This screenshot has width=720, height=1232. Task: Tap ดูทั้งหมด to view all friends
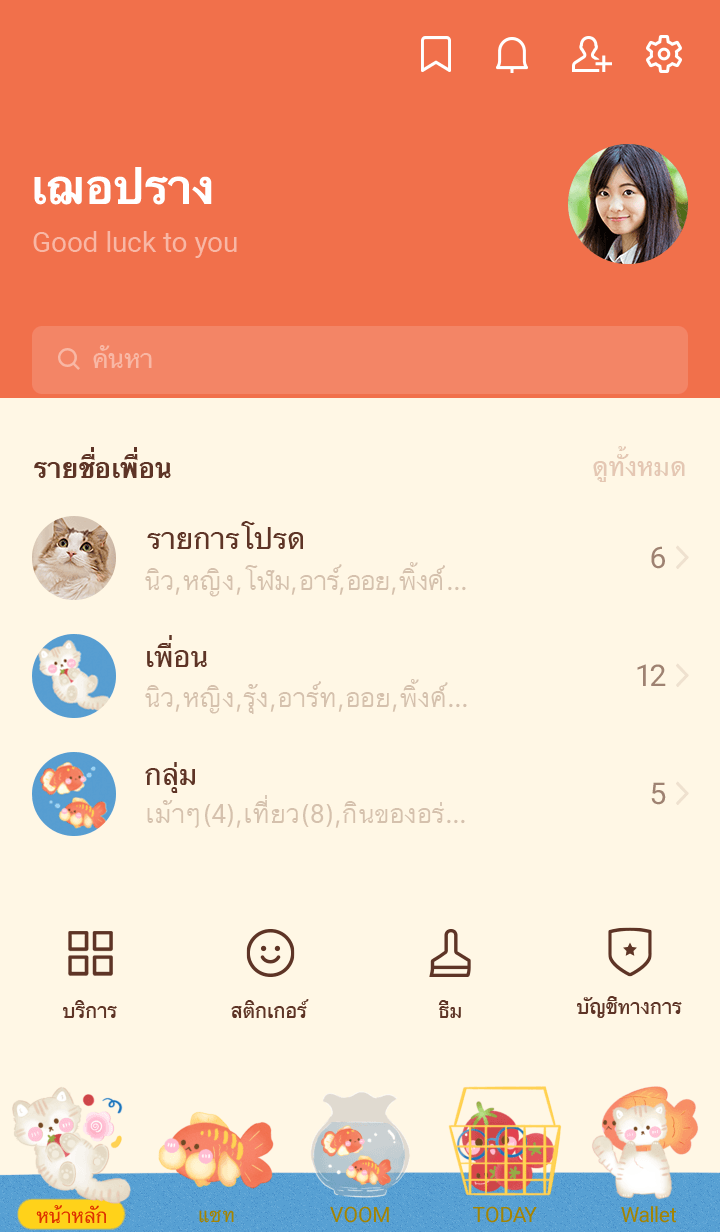click(638, 468)
